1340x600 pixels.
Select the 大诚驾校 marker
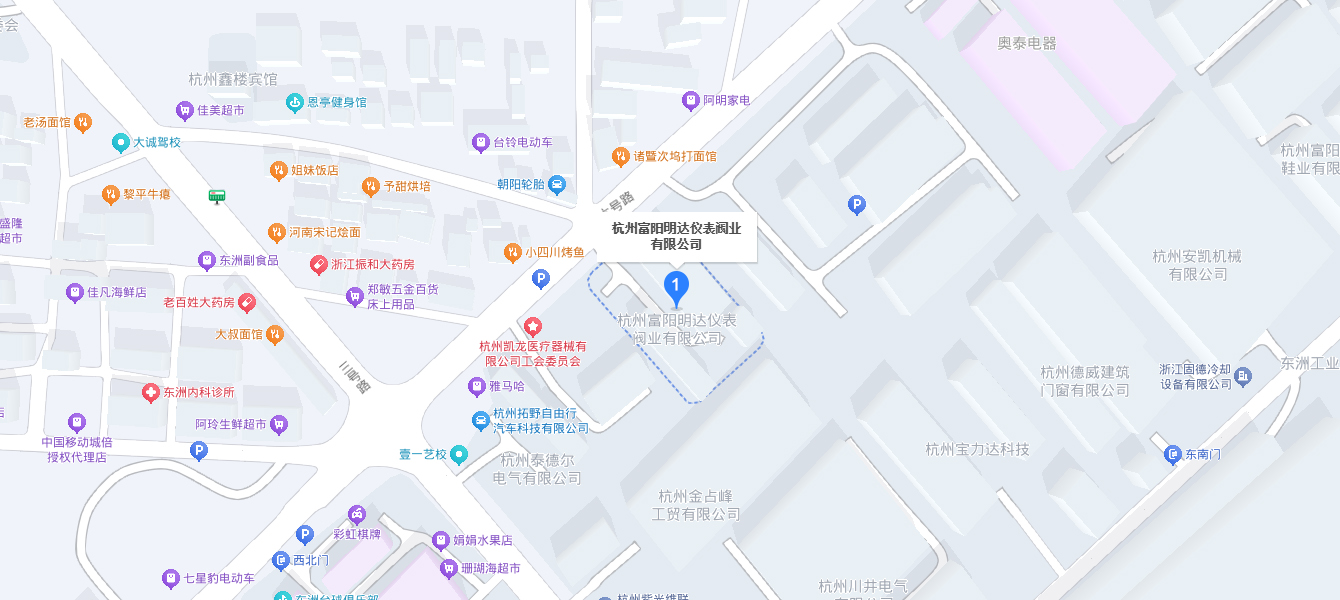[120, 143]
